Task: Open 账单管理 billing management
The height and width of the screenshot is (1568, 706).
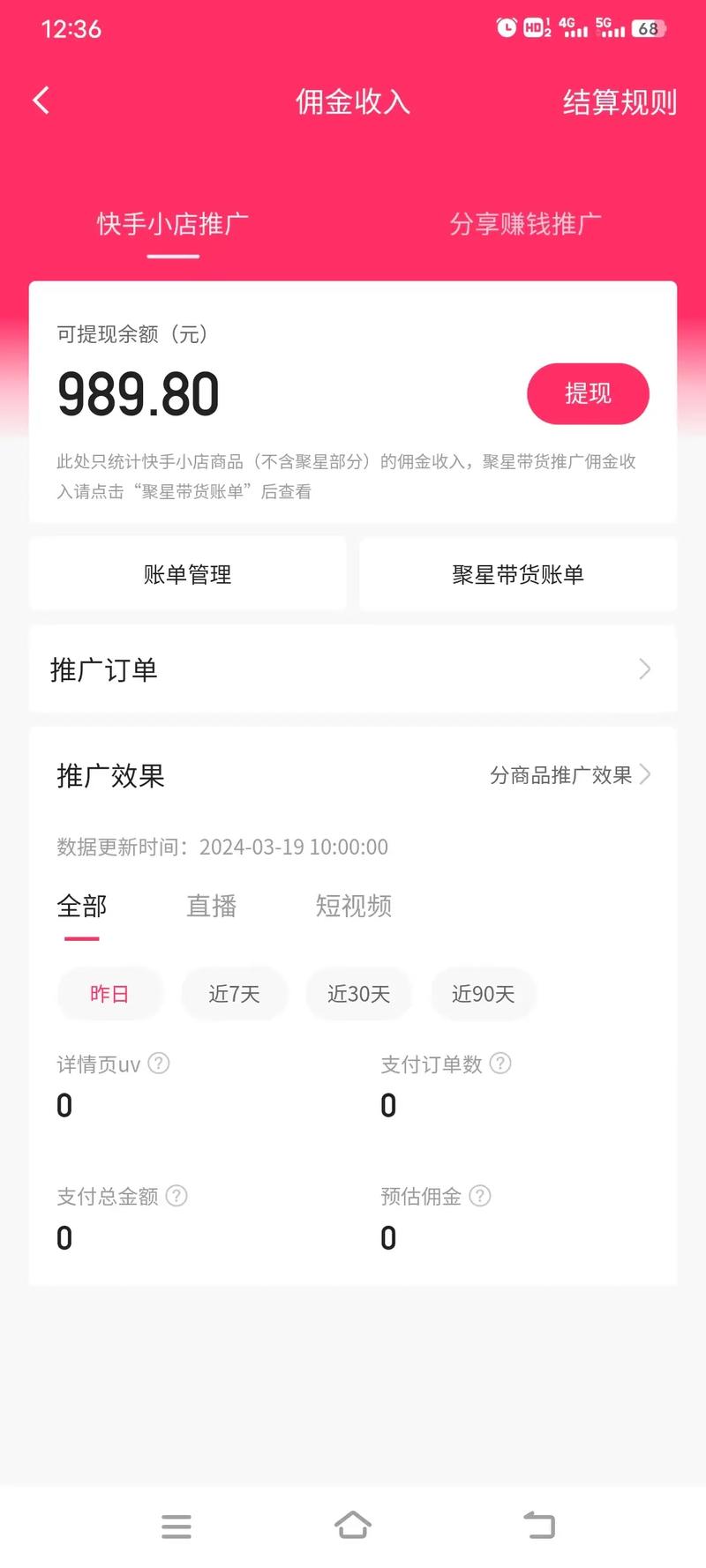Action: click(x=187, y=574)
